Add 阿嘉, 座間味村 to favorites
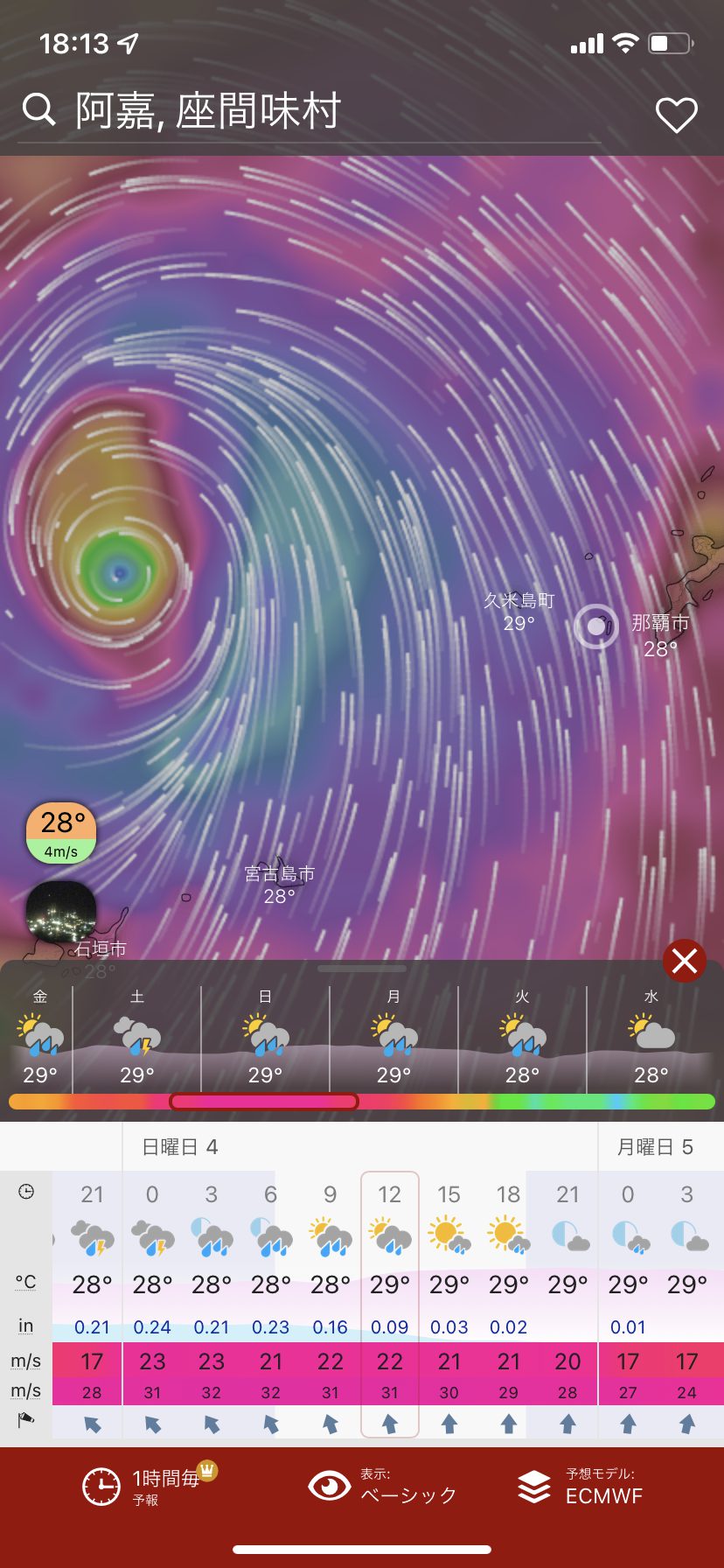 pos(676,115)
